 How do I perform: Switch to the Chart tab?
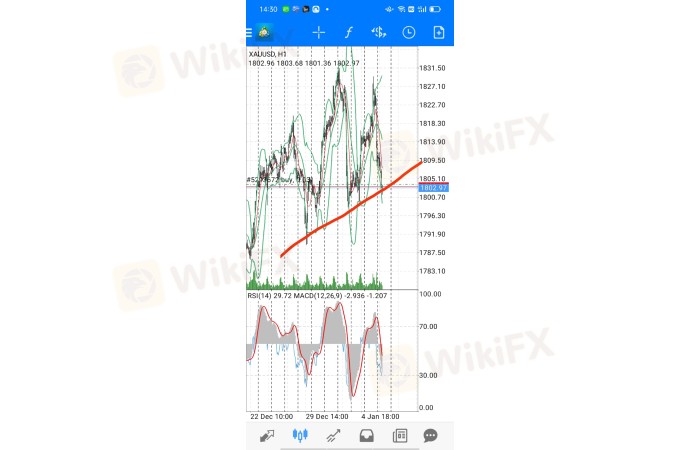click(x=300, y=436)
